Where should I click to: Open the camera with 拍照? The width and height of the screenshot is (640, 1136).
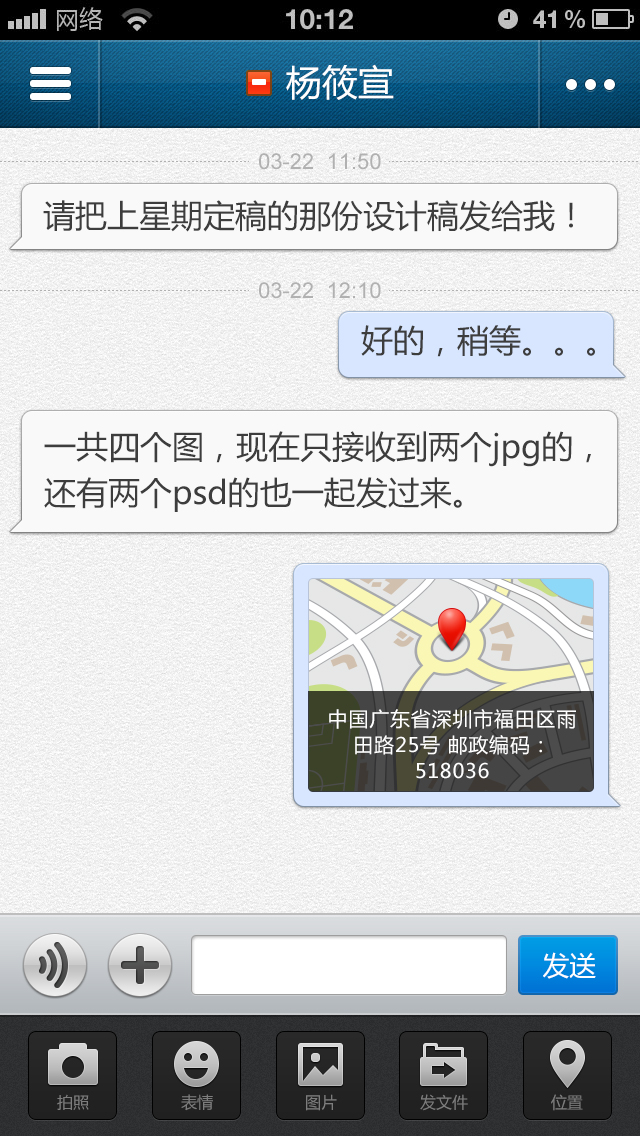(x=73, y=1075)
